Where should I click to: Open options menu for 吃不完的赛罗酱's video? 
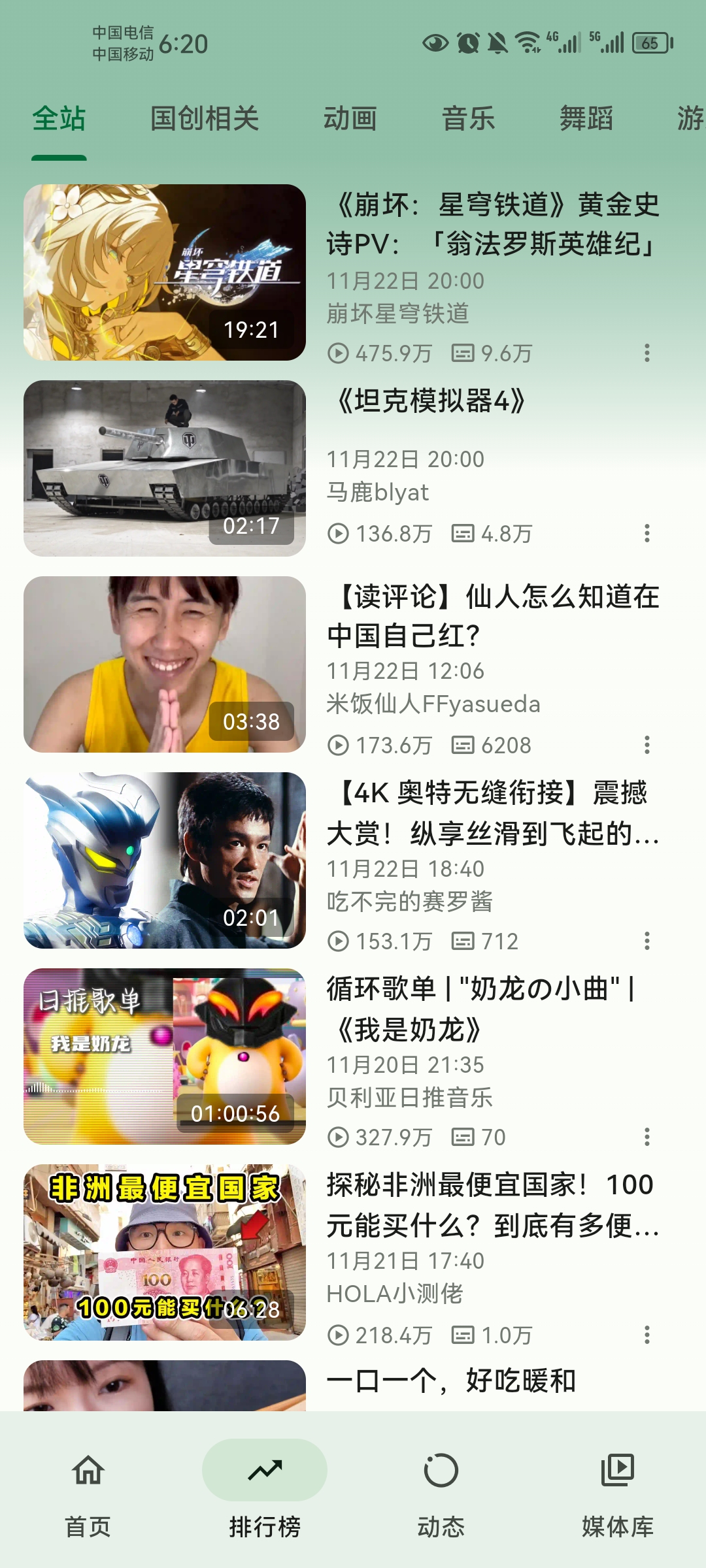click(647, 941)
